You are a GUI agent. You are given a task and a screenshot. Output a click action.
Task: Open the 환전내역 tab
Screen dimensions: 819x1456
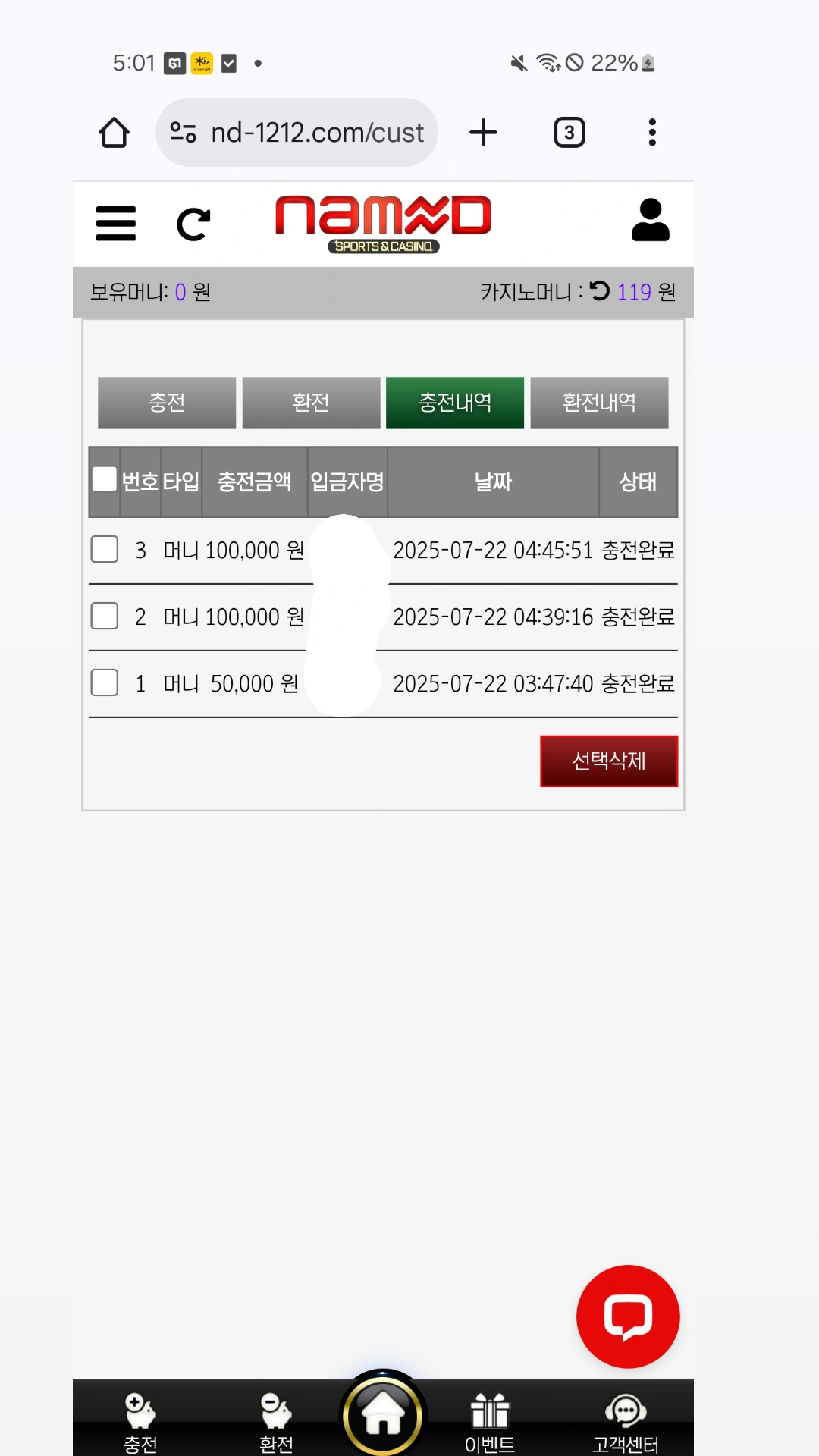(599, 403)
